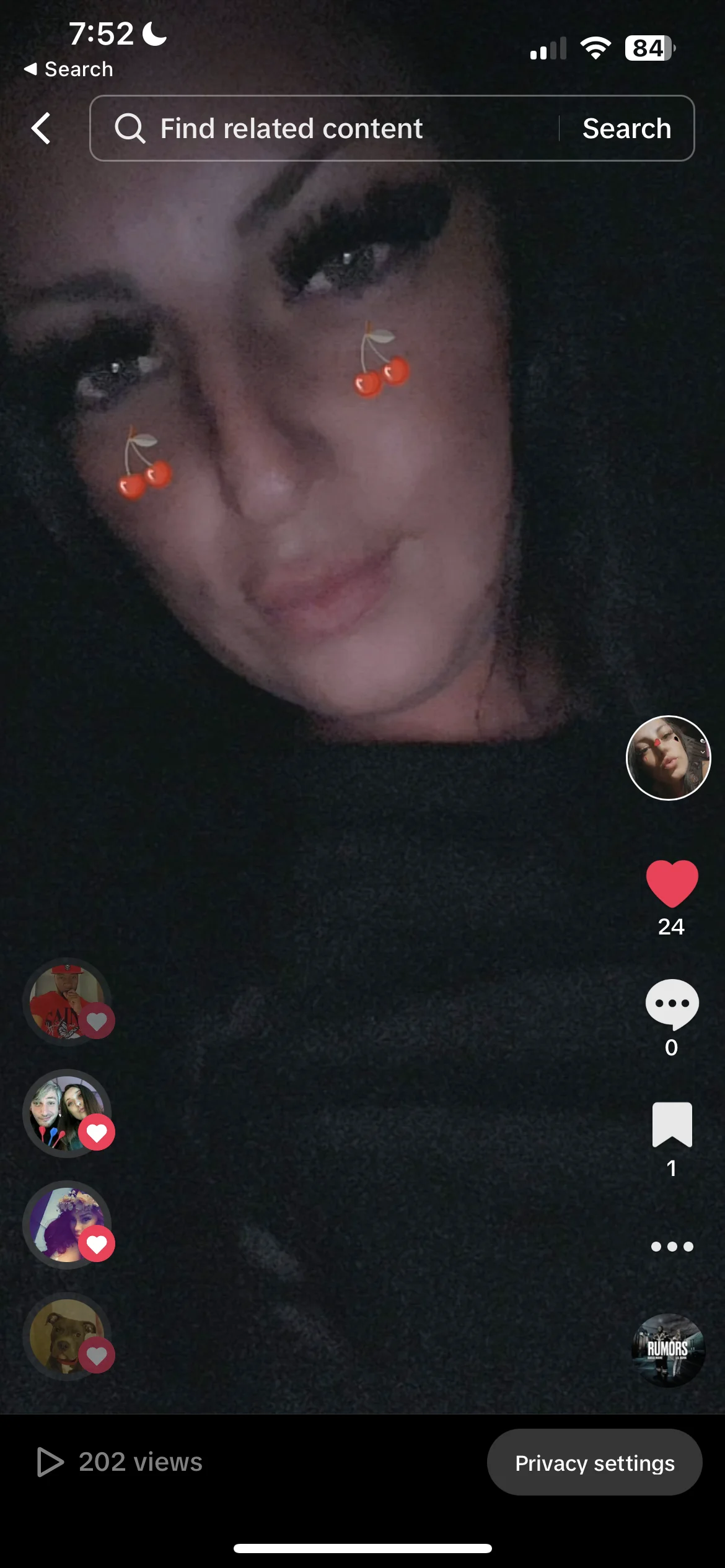Open liker avatar with red cap
Viewport: 725px width, 1568px height.
68,1002
